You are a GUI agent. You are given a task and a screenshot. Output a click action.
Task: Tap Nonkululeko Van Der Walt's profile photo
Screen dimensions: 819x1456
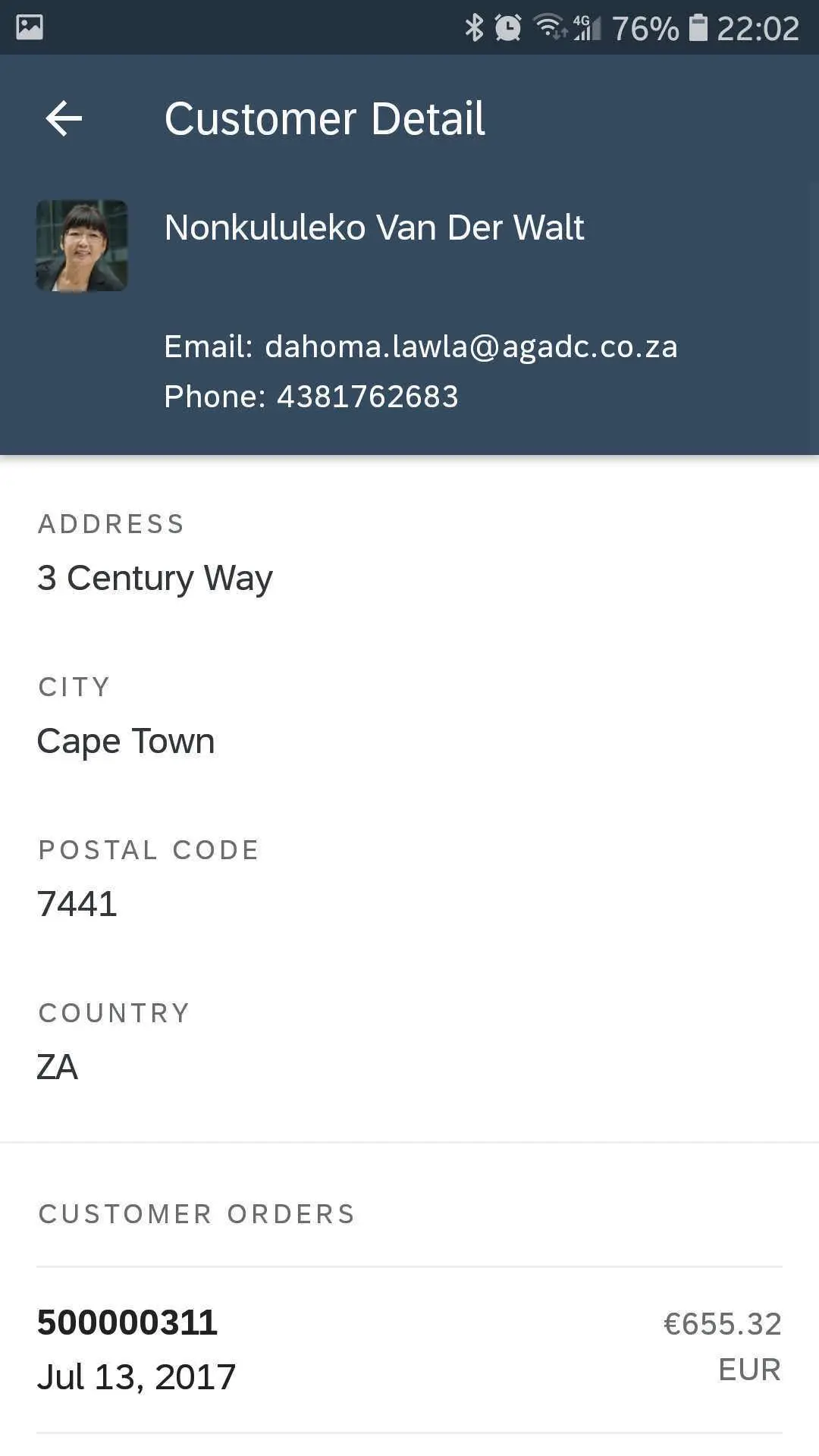point(82,246)
